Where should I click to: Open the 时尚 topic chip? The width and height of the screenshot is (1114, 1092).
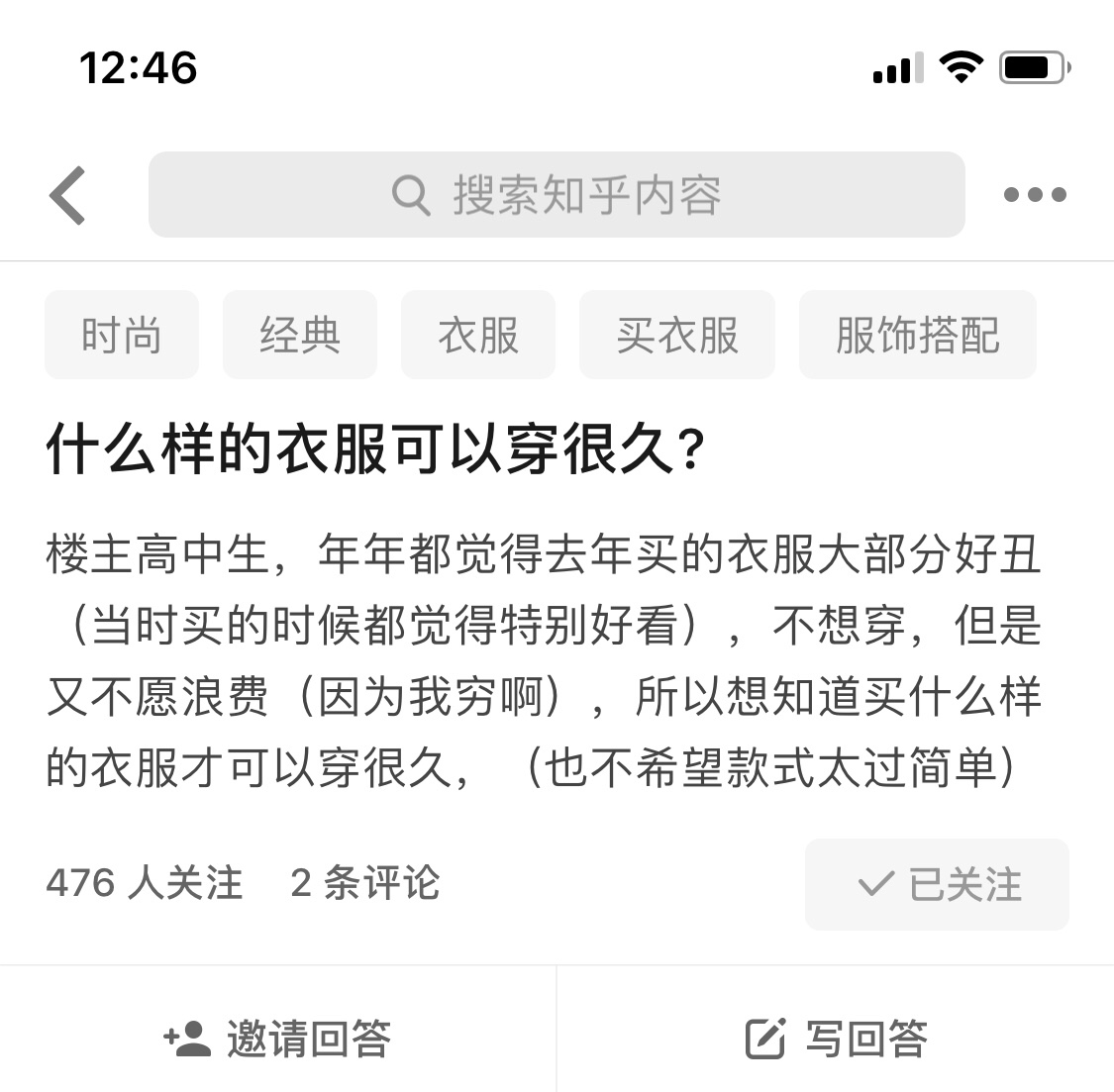[x=122, y=336]
